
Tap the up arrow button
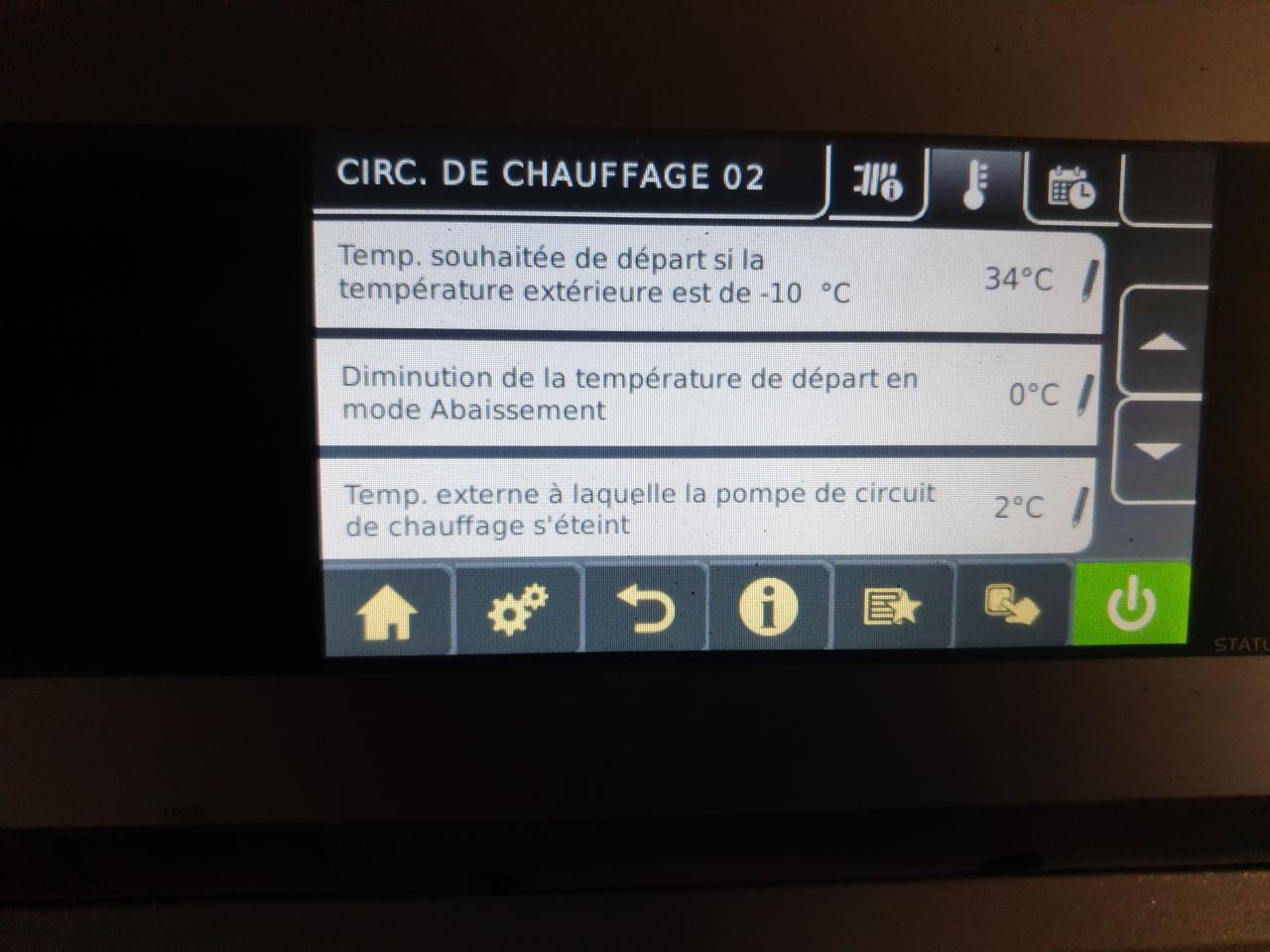point(1164,343)
